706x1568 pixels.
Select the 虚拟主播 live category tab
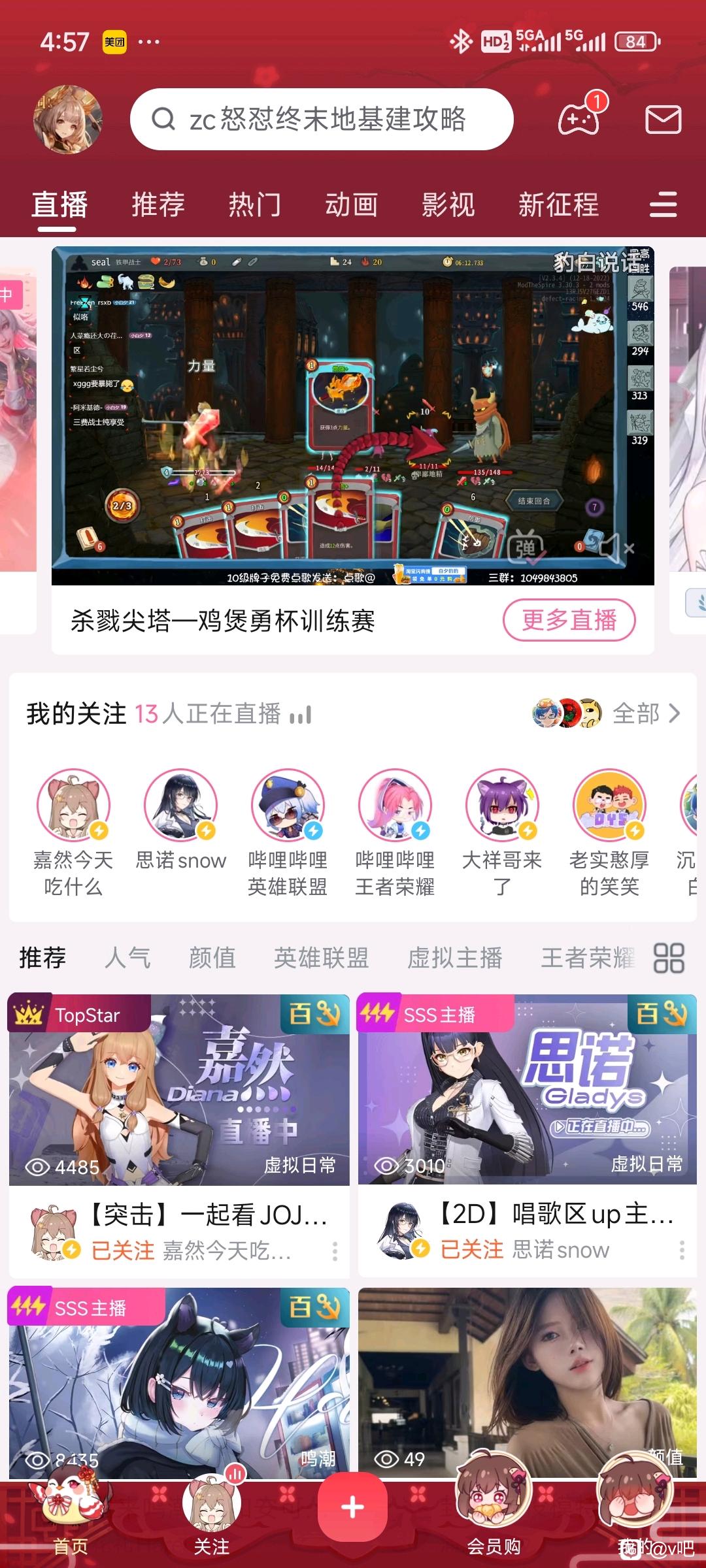pos(454,958)
